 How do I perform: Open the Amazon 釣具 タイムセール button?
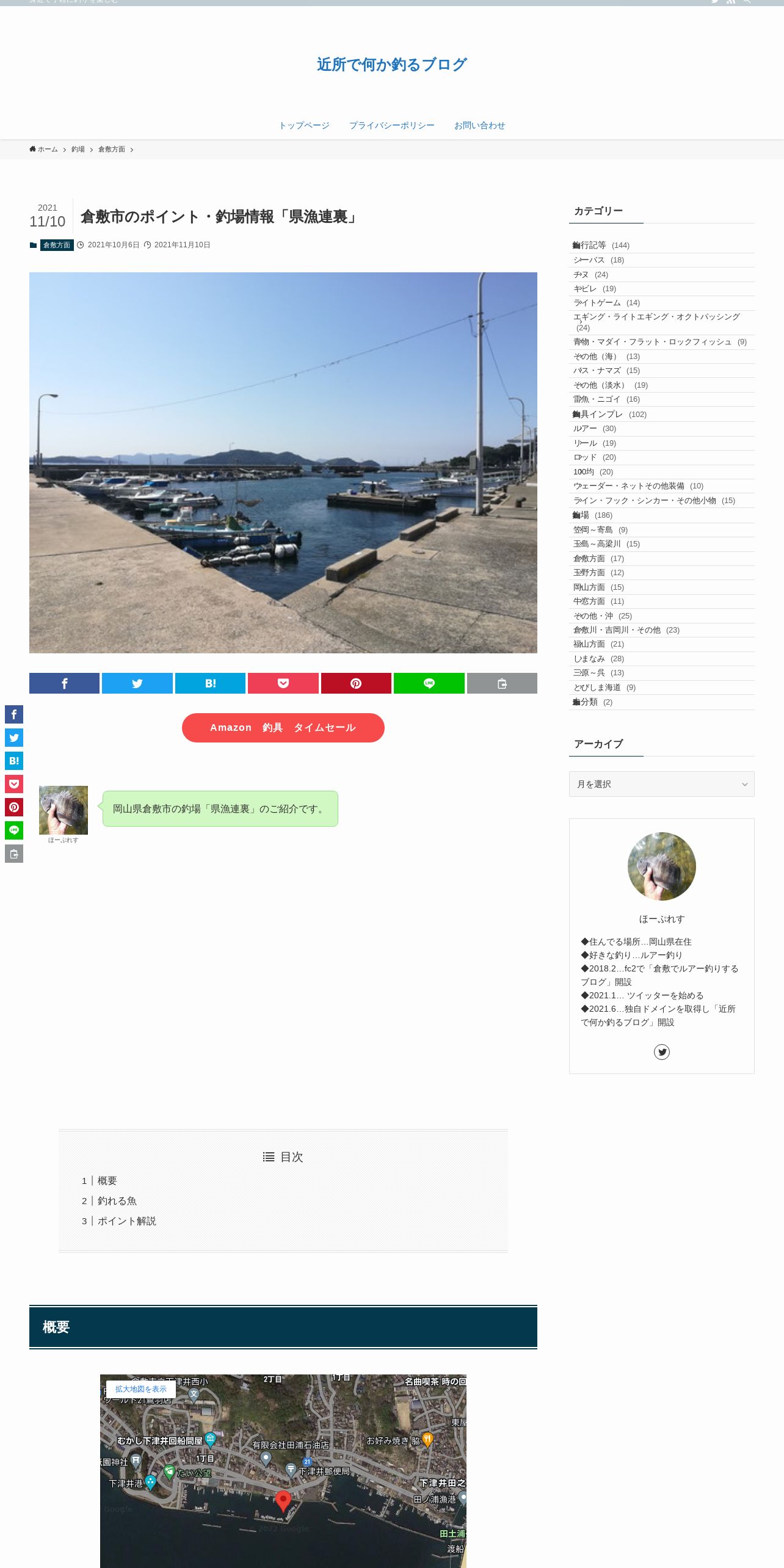[283, 727]
